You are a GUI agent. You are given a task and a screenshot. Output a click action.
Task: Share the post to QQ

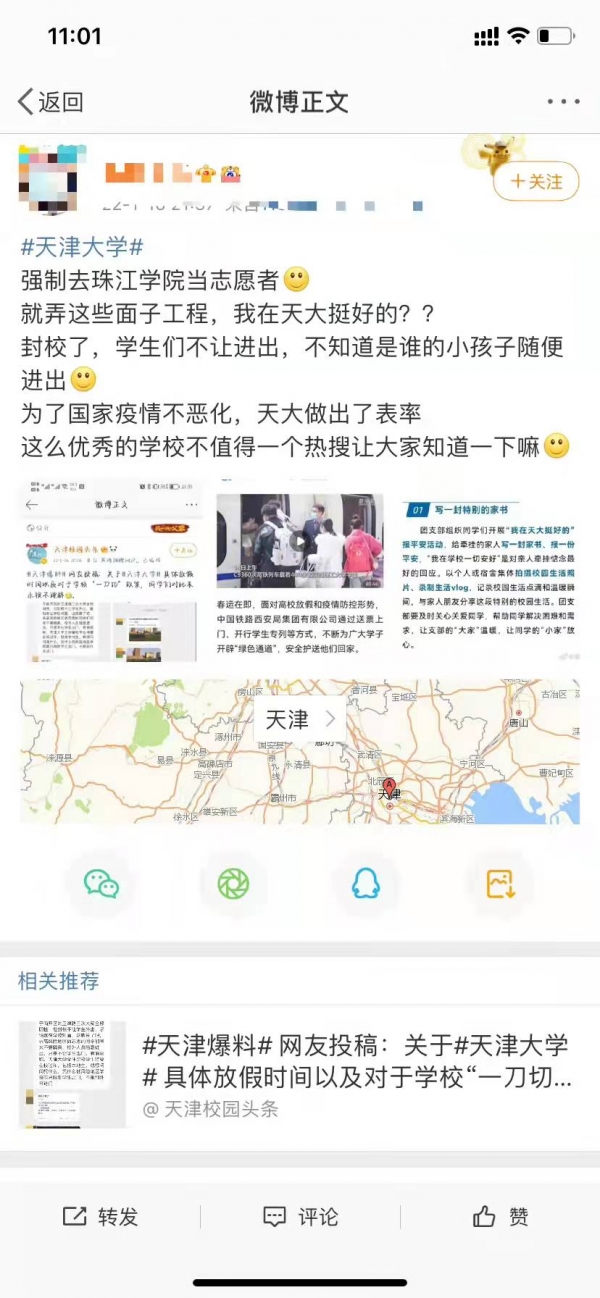pyautogui.click(x=365, y=883)
